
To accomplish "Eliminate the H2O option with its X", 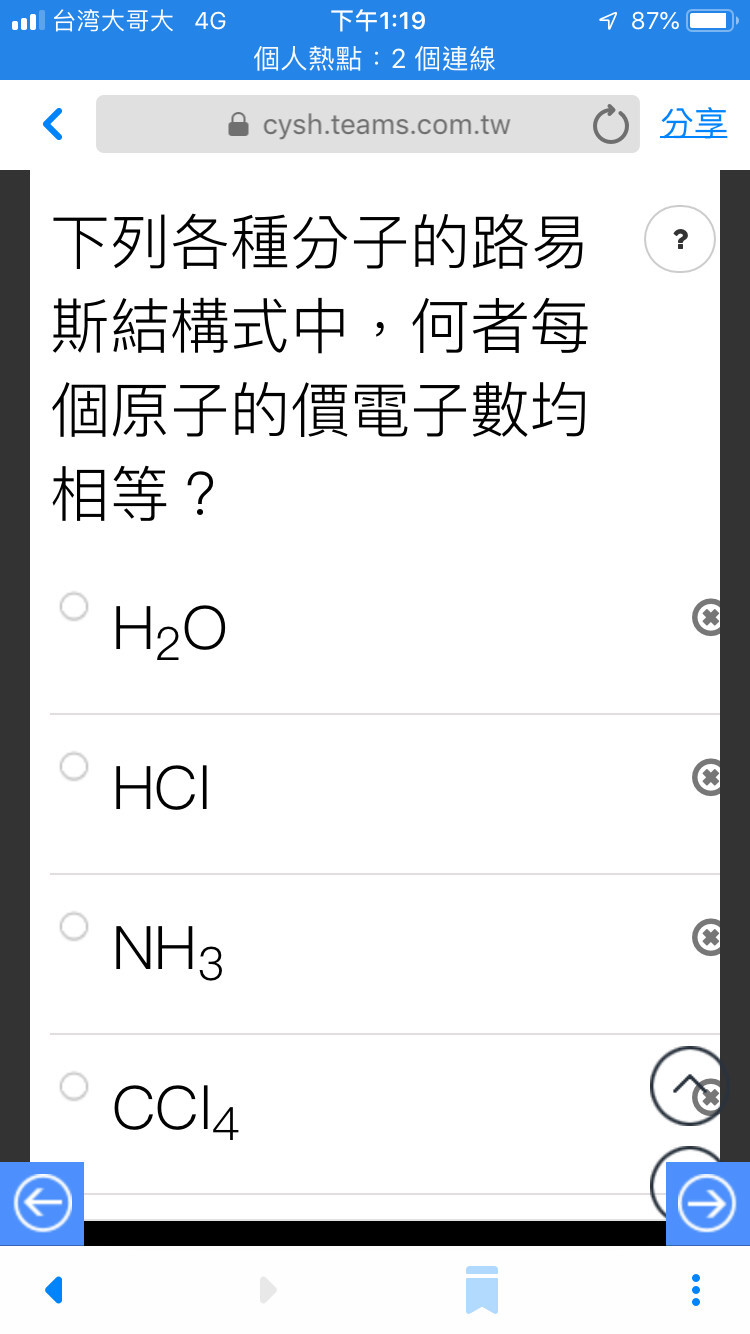I will pyautogui.click(x=707, y=617).
